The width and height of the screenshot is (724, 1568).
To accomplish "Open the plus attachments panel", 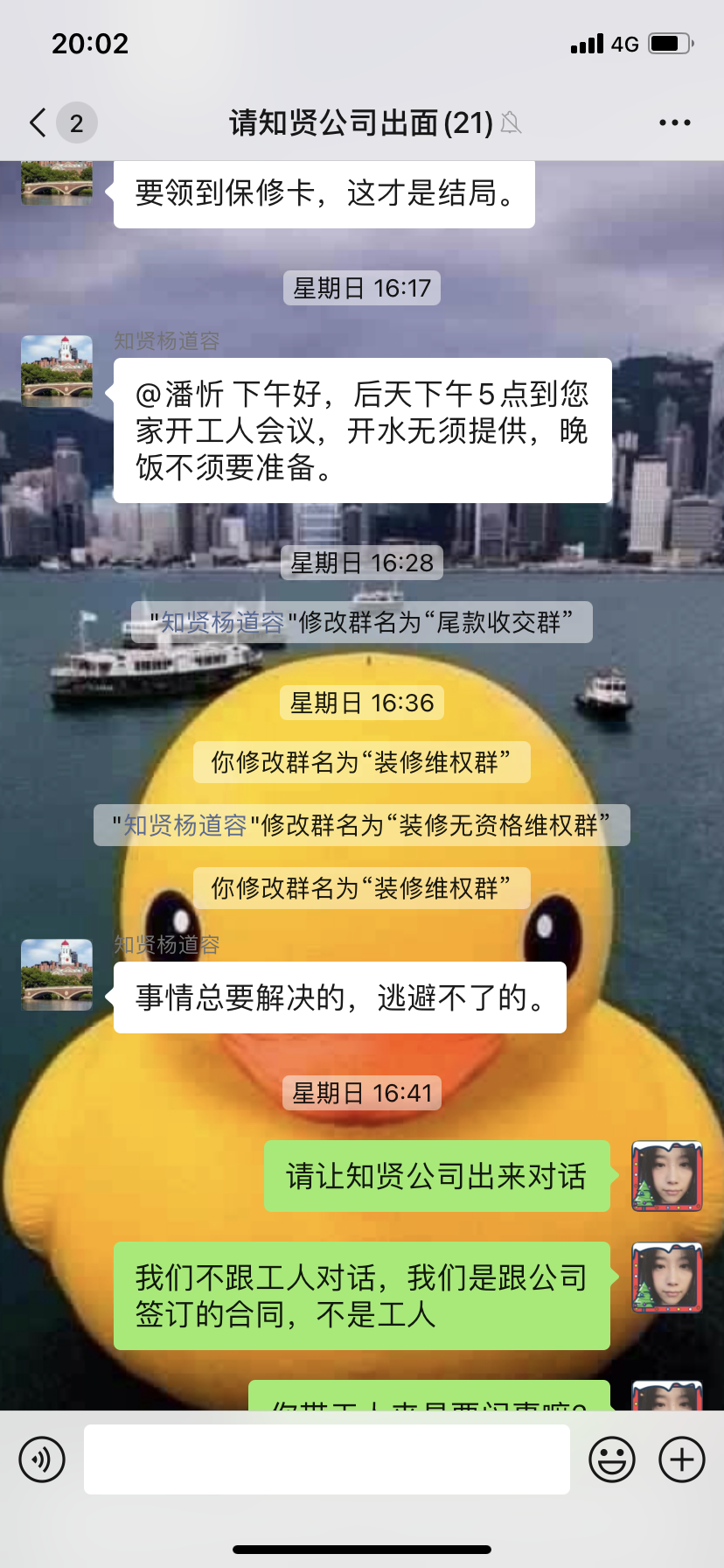I will [682, 1459].
